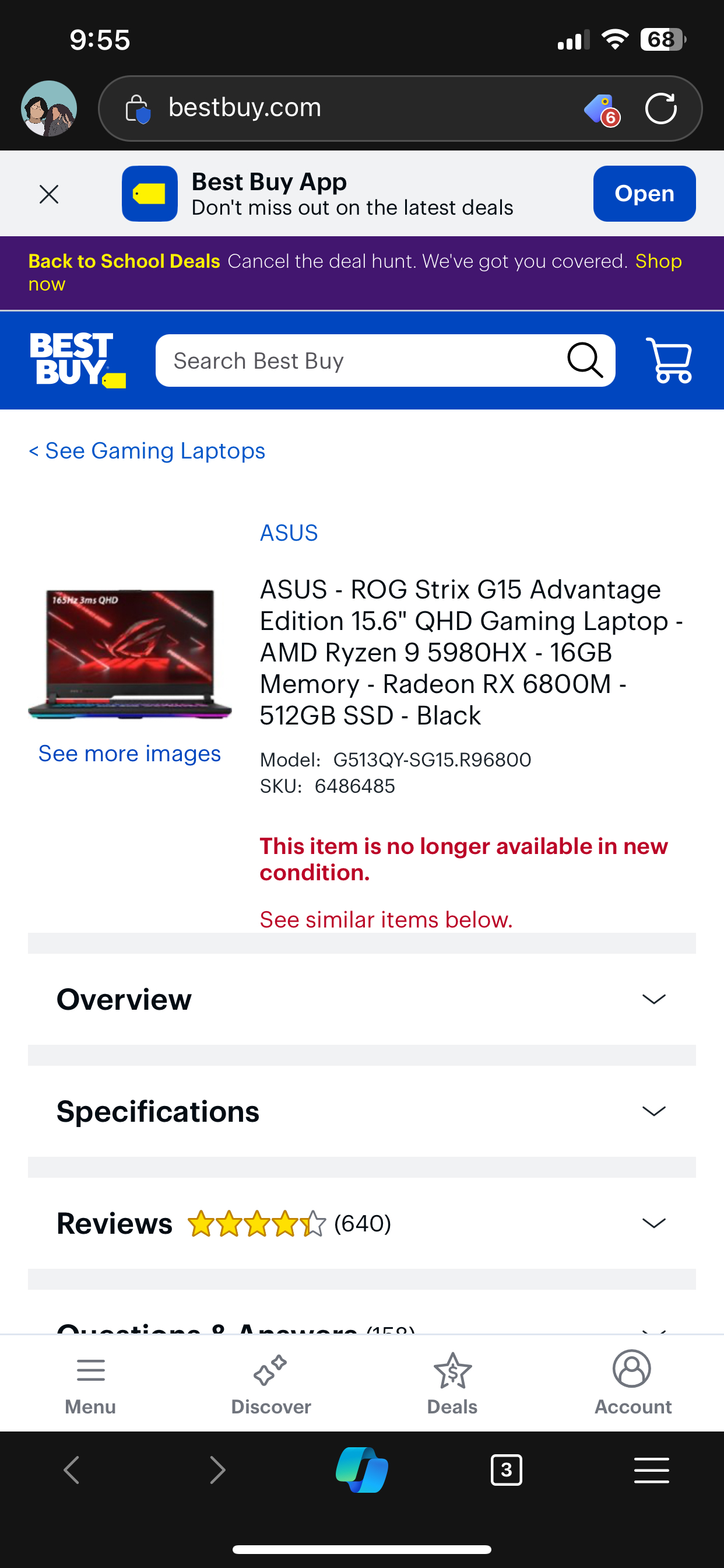
Task: Expand the Reviews section
Action: click(361, 1223)
